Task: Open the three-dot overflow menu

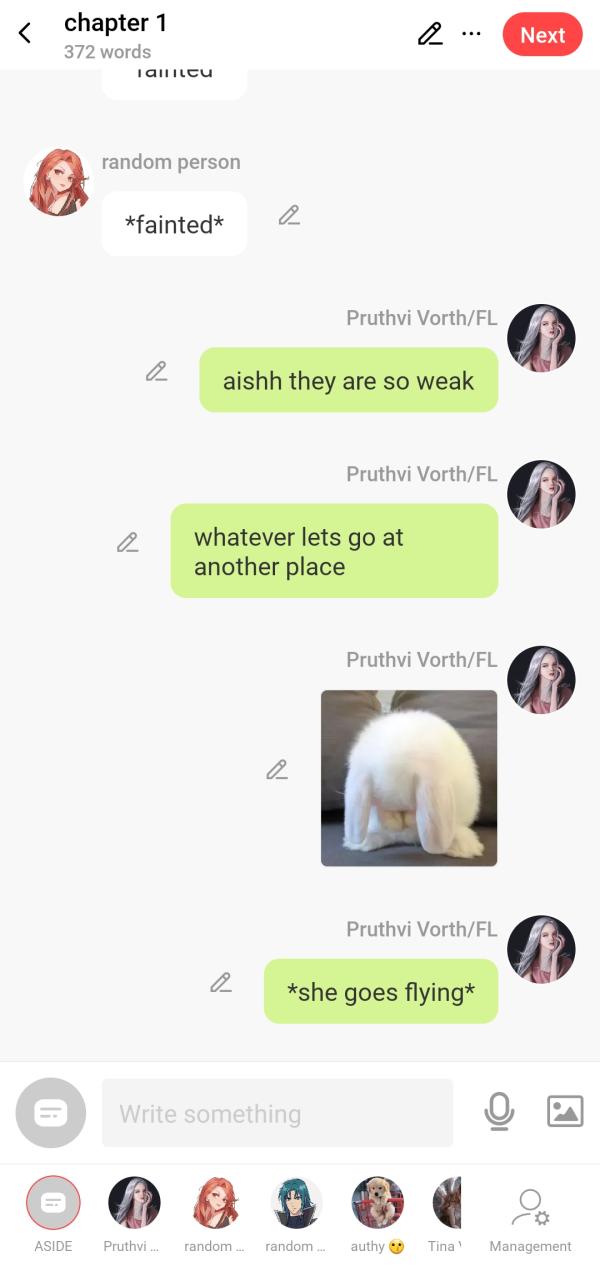Action: (x=471, y=34)
